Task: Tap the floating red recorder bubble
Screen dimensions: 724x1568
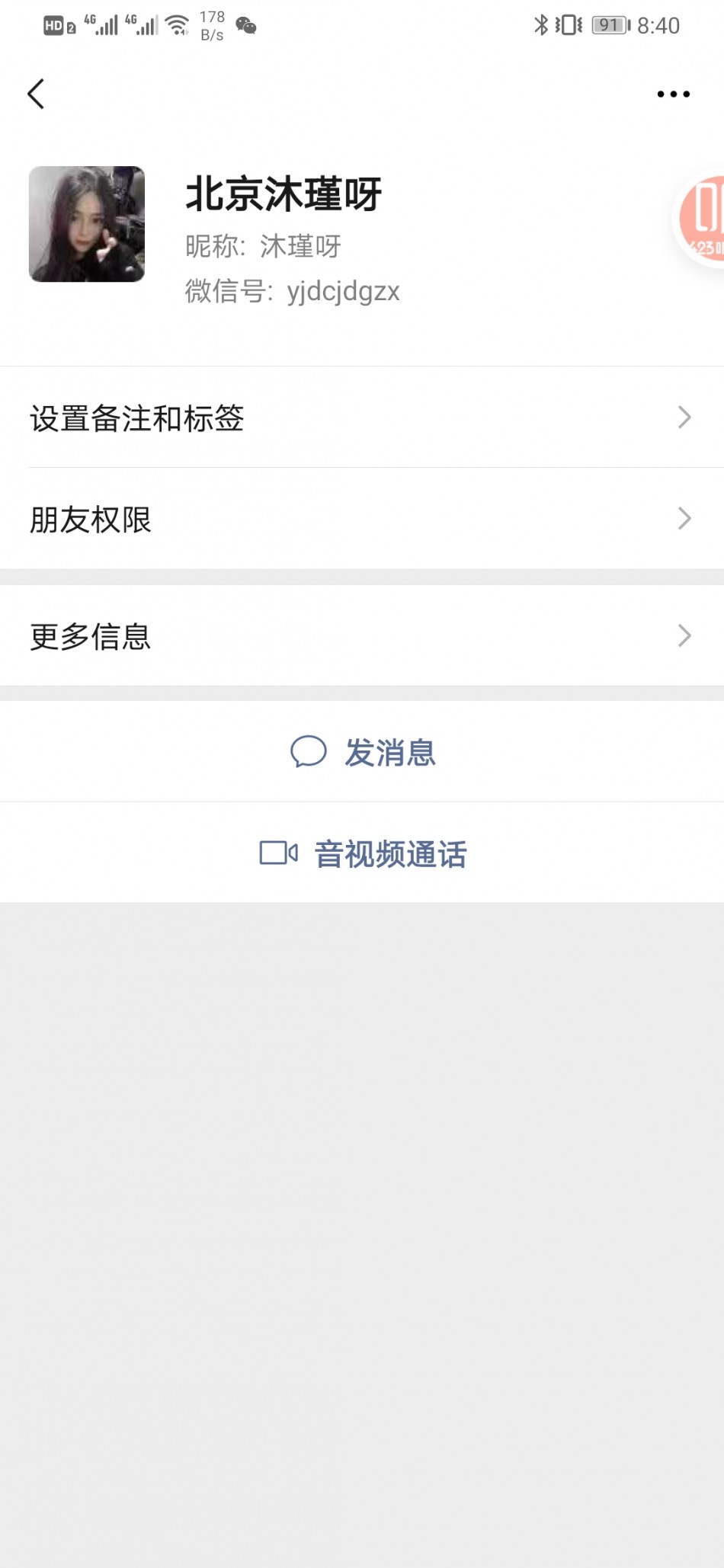Action: (703, 219)
